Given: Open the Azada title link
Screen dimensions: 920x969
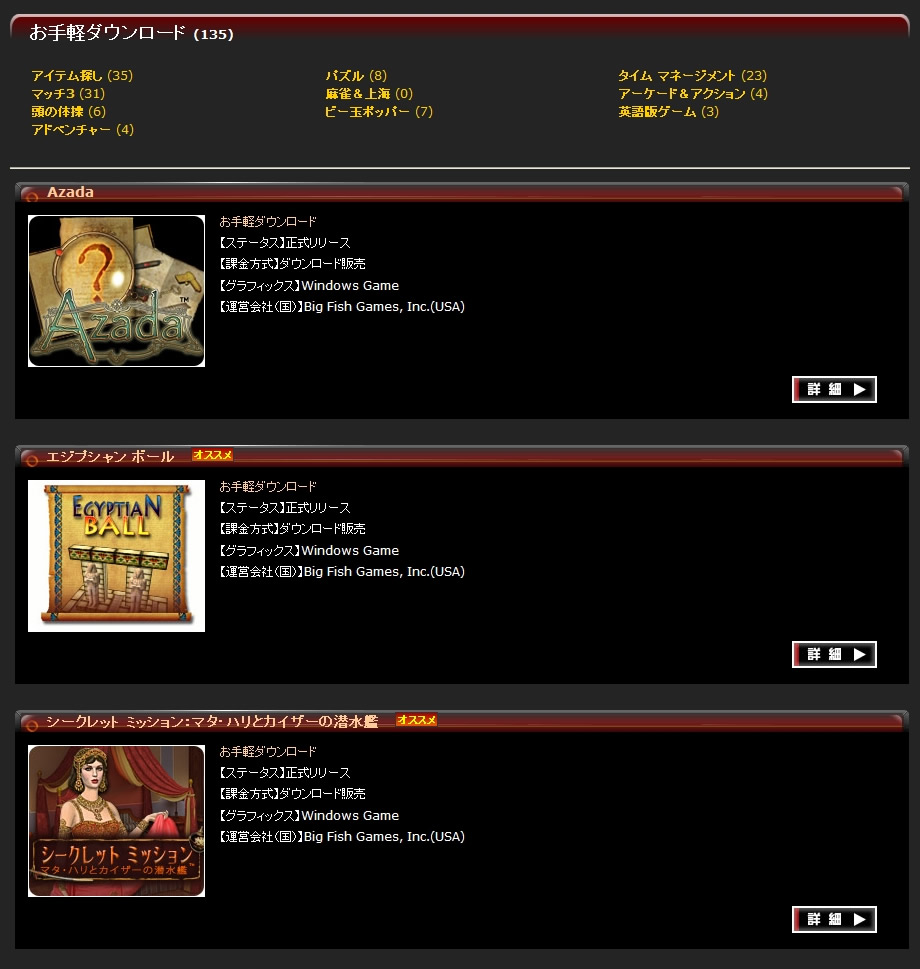Looking at the screenshot, I should pyautogui.click(x=70, y=192).
